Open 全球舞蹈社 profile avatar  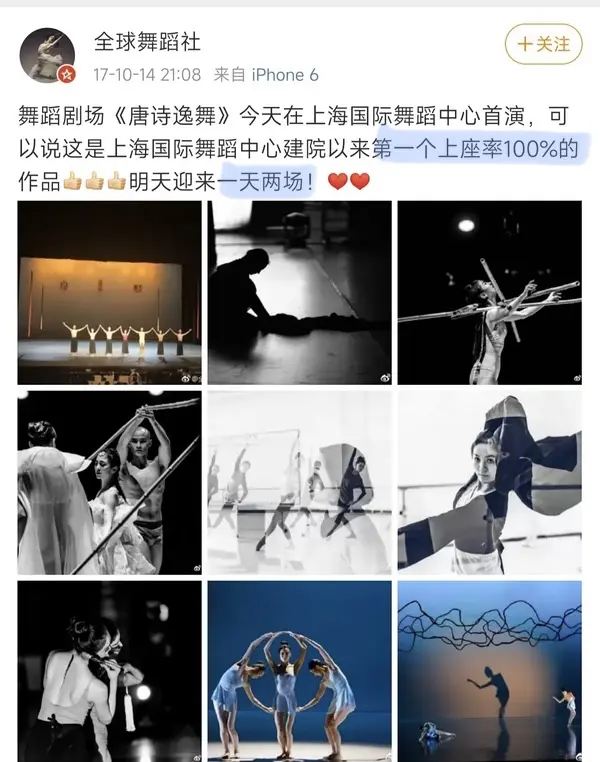[x=47, y=55]
